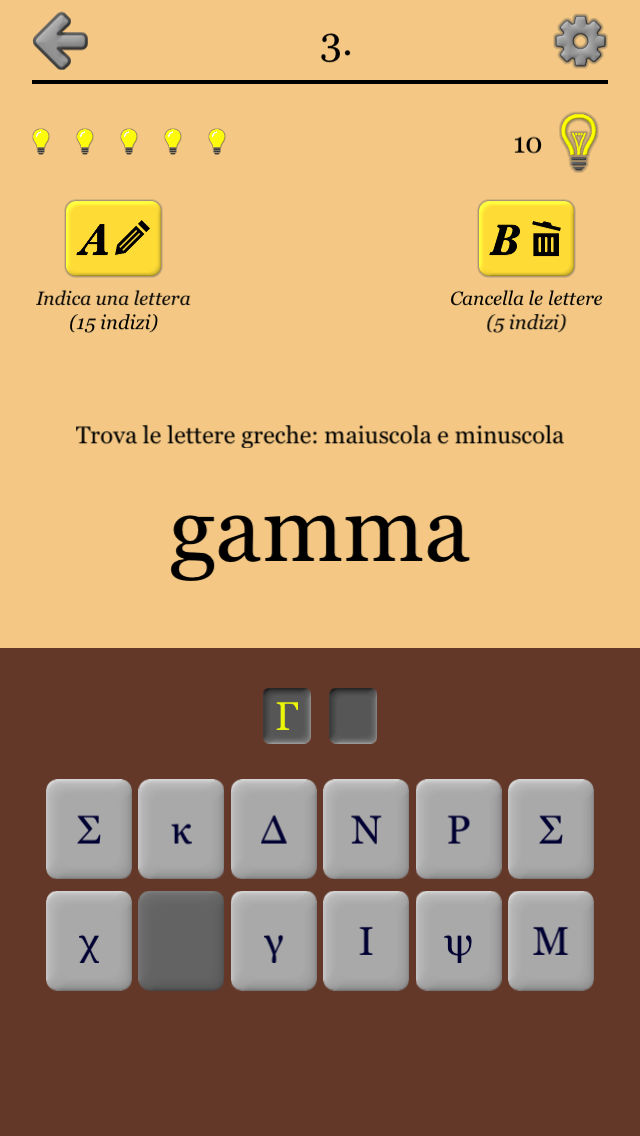
Task: Use the 'Indica una lettera' hint button
Action: tap(113, 238)
